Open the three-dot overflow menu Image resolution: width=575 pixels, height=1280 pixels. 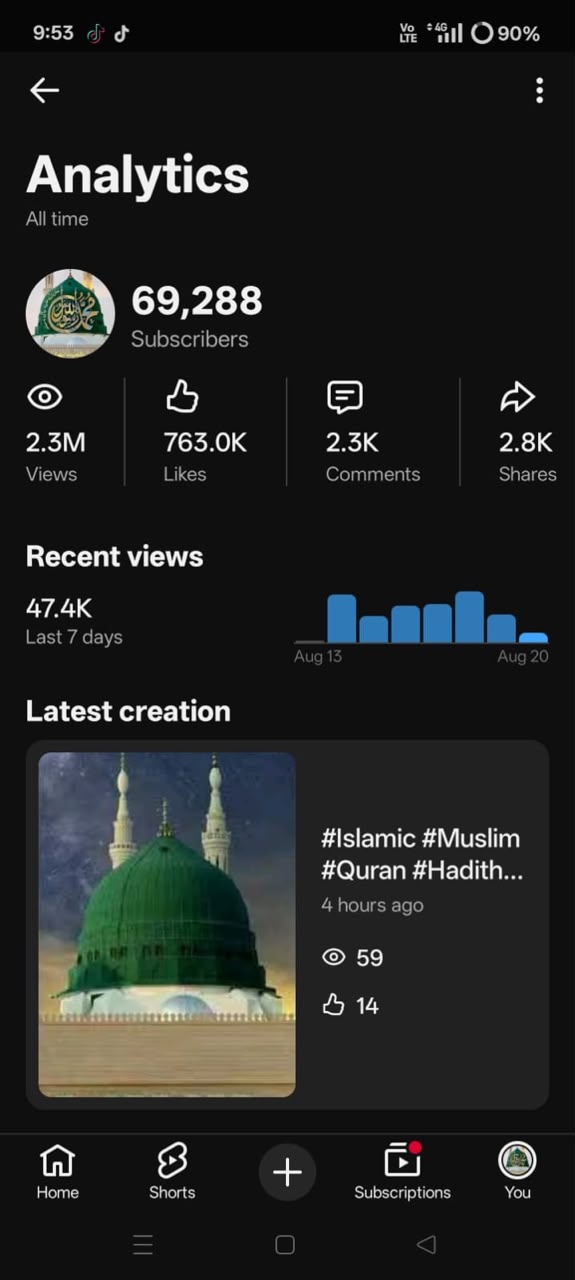[539, 90]
